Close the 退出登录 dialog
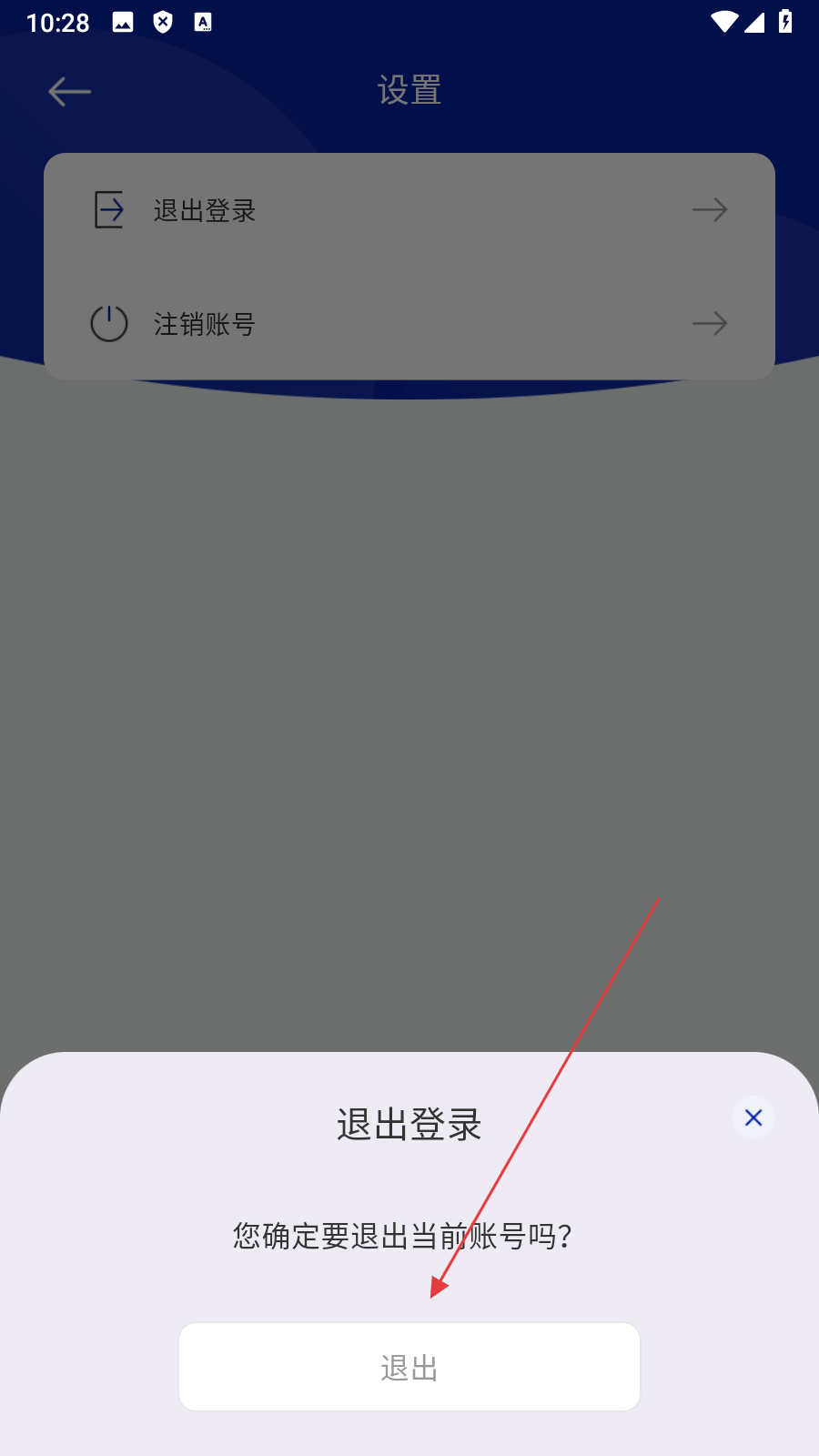 point(753,1117)
